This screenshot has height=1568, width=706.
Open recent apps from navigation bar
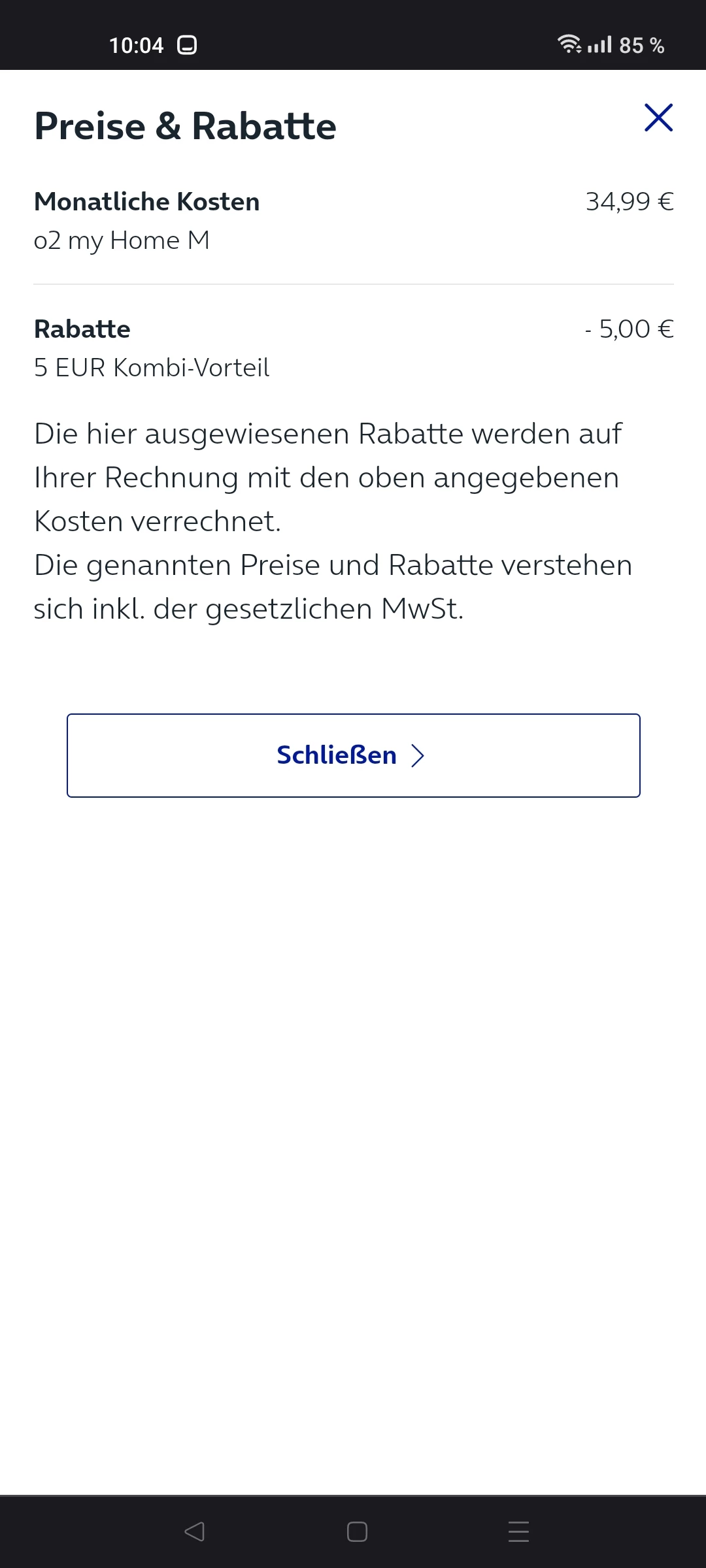[518, 1531]
